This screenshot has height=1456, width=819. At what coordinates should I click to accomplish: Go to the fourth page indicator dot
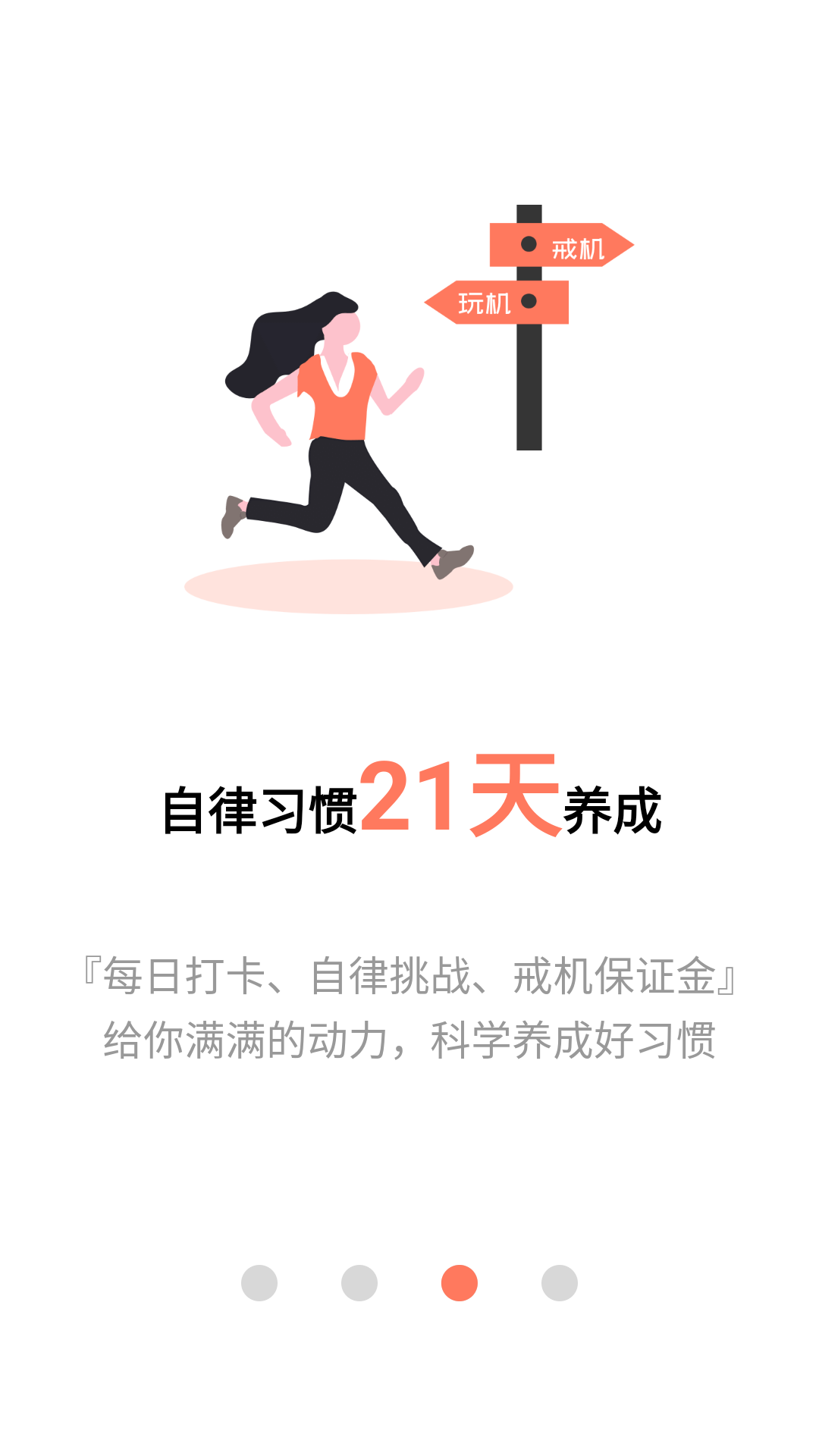click(x=560, y=1283)
